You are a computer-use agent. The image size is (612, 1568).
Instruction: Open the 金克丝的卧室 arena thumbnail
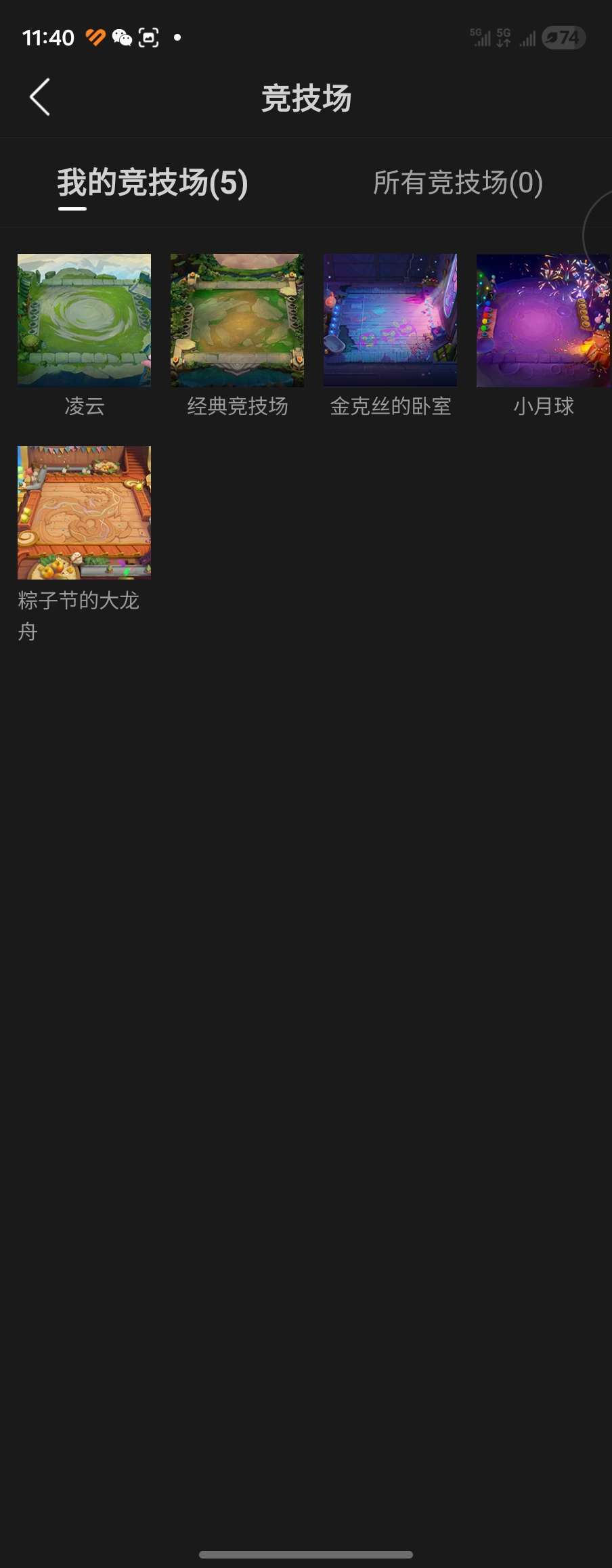click(391, 320)
